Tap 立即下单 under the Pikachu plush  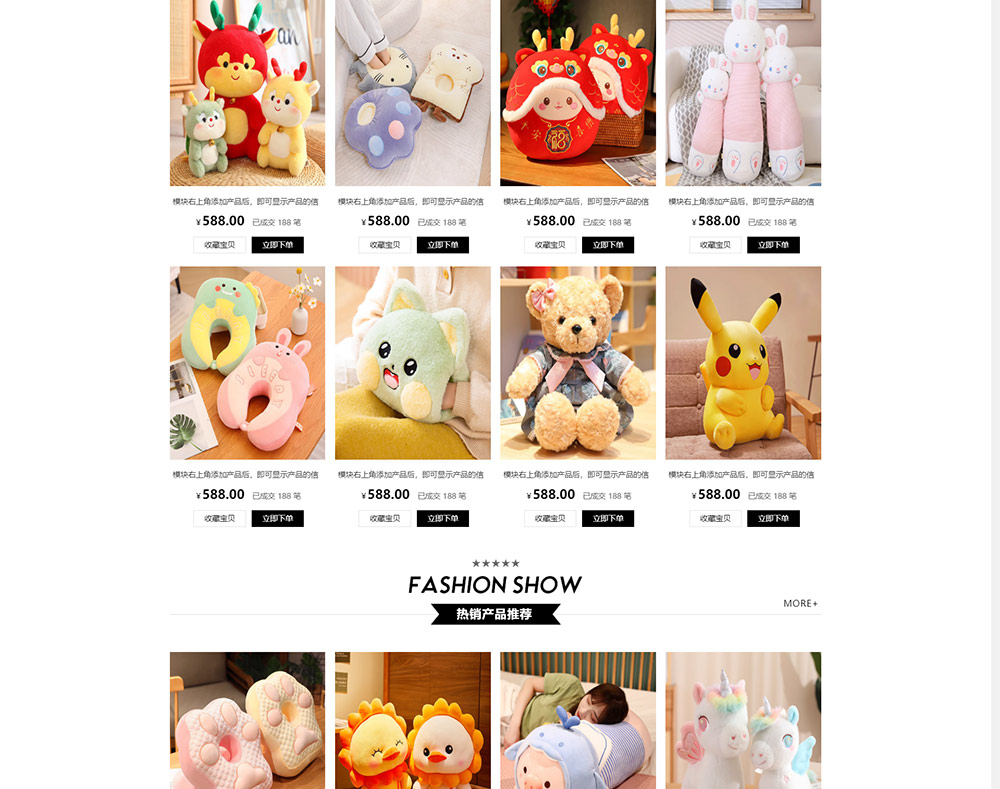(x=773, y=518)
